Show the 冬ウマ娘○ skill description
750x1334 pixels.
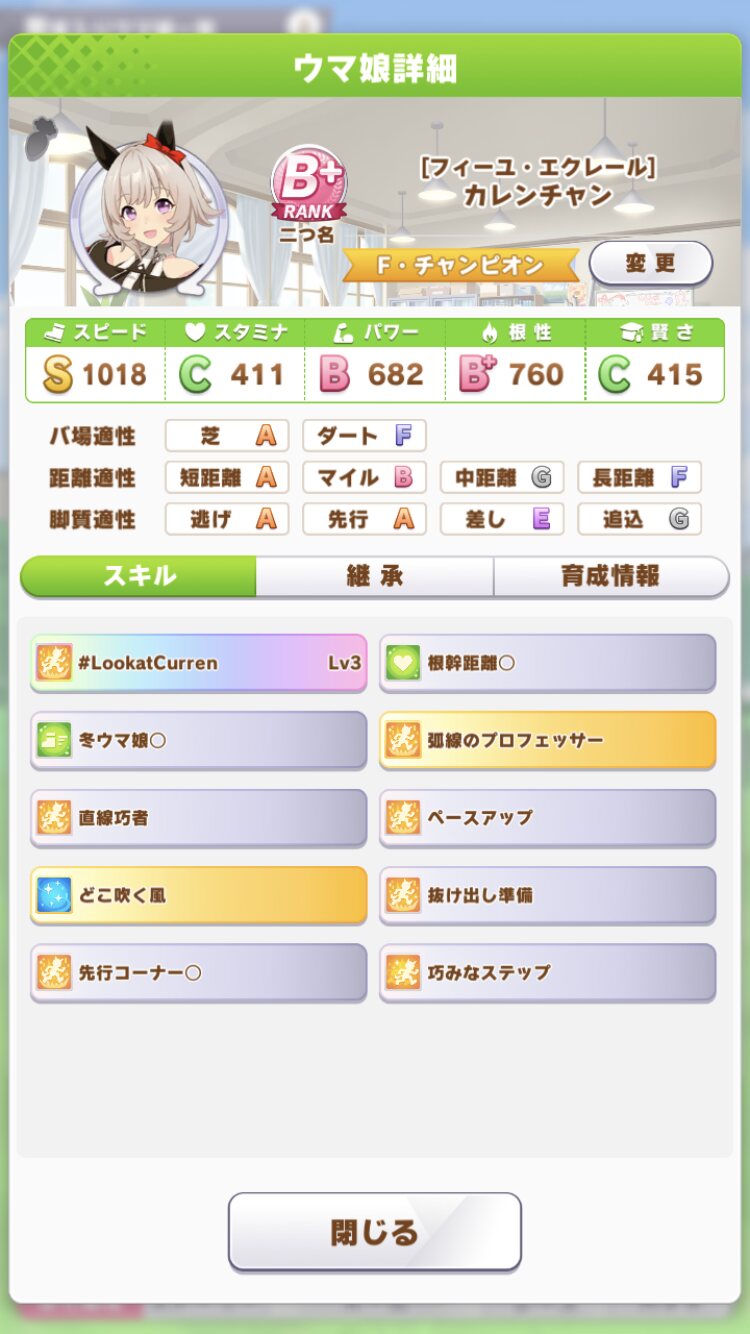tap(199, 740)
